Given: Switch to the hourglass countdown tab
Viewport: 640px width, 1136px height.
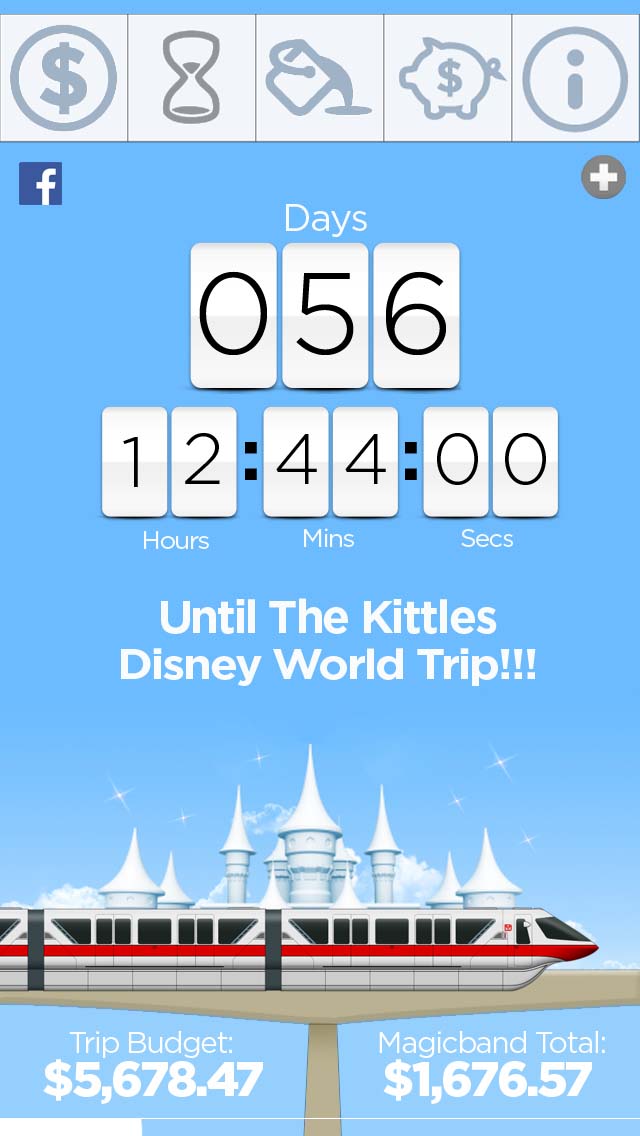Looking at the screenshot, I should pos(191,78).
